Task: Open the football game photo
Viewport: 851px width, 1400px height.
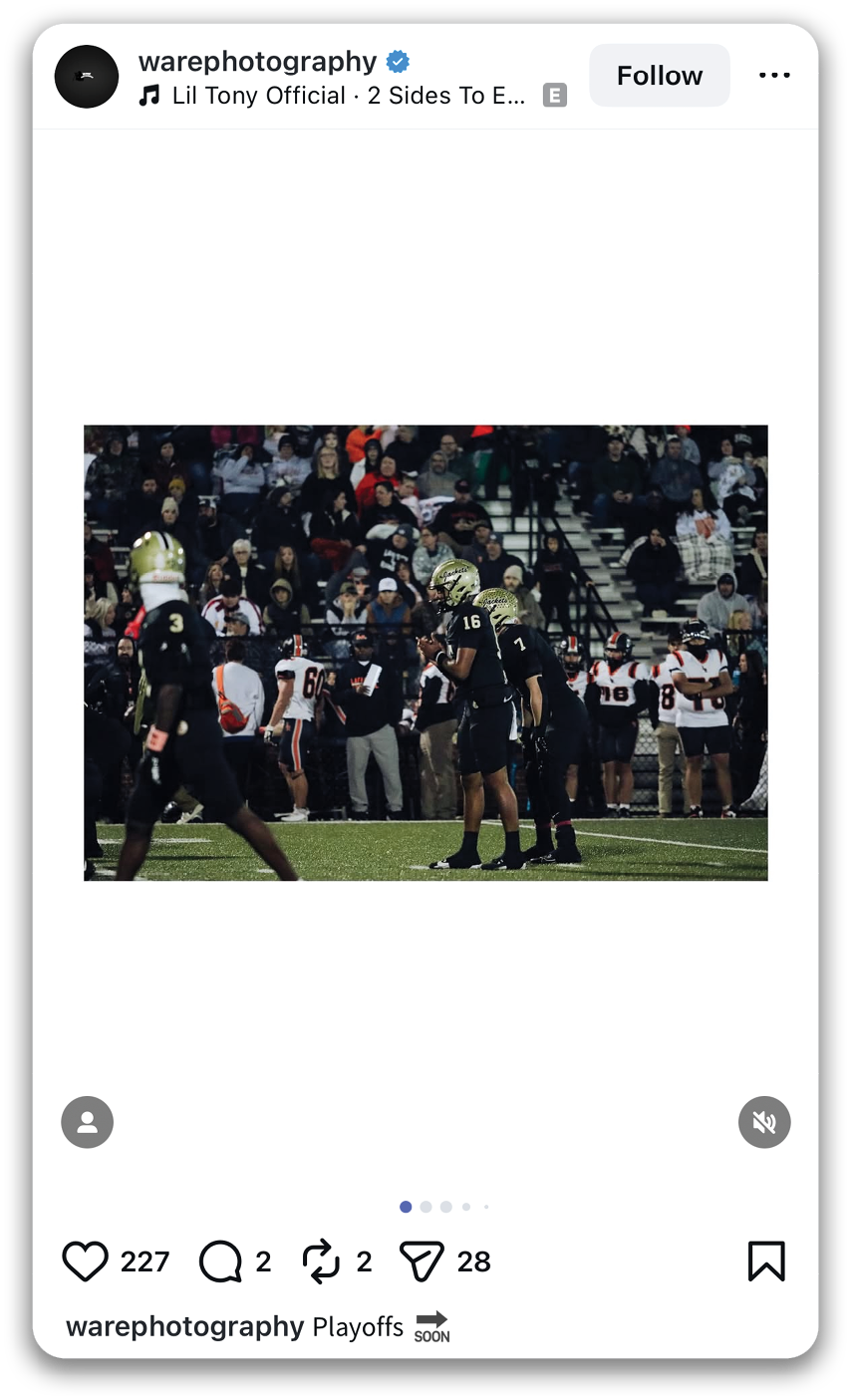Action: tap(425, 653)
